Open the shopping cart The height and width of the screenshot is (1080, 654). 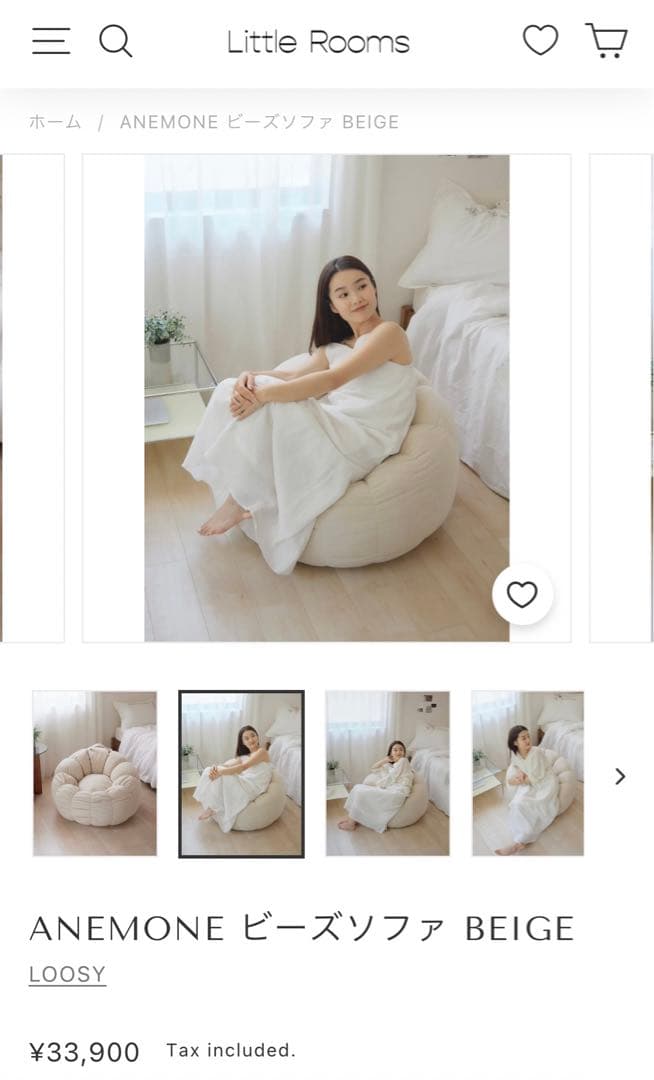click(x=606, y=41)
